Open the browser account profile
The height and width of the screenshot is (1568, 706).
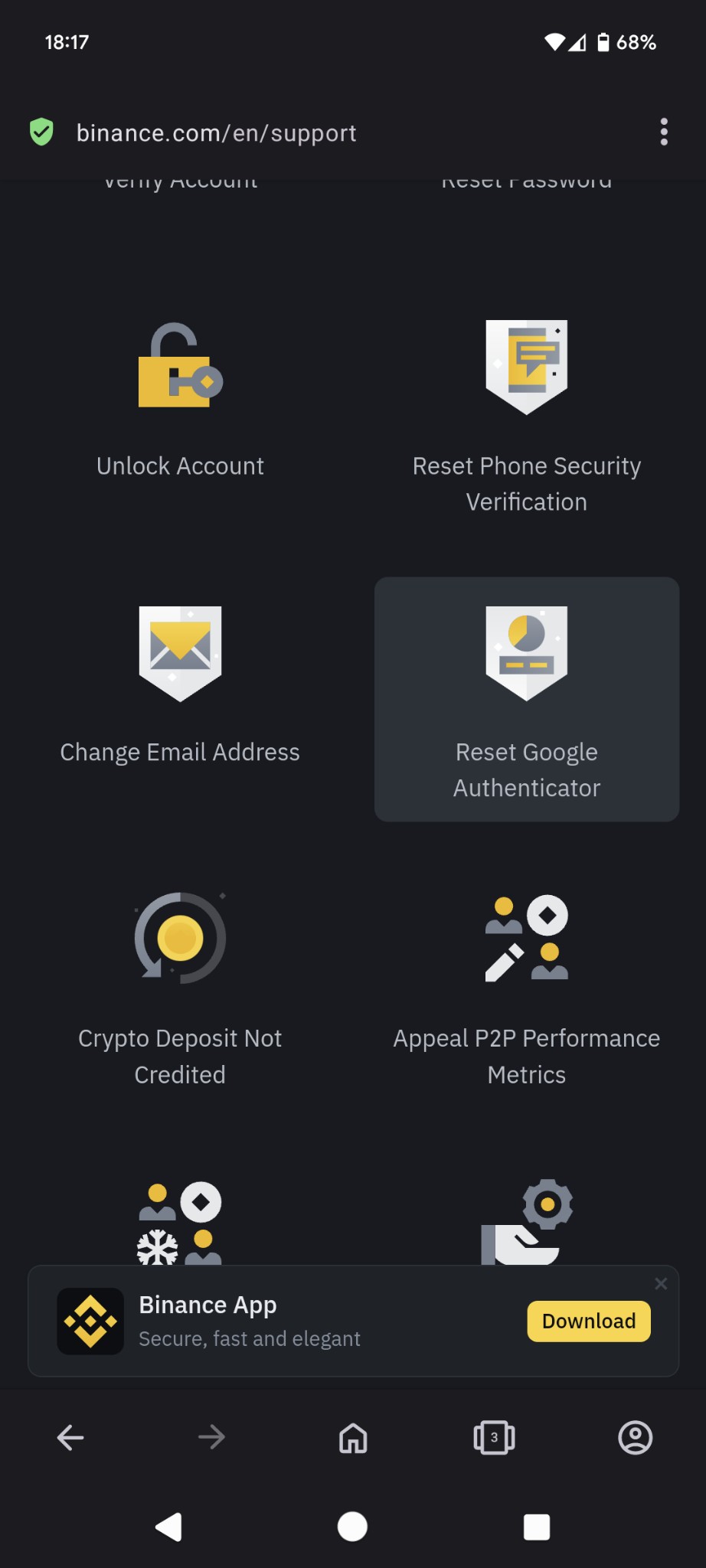pyautogui.click(x=636, y=1437)
